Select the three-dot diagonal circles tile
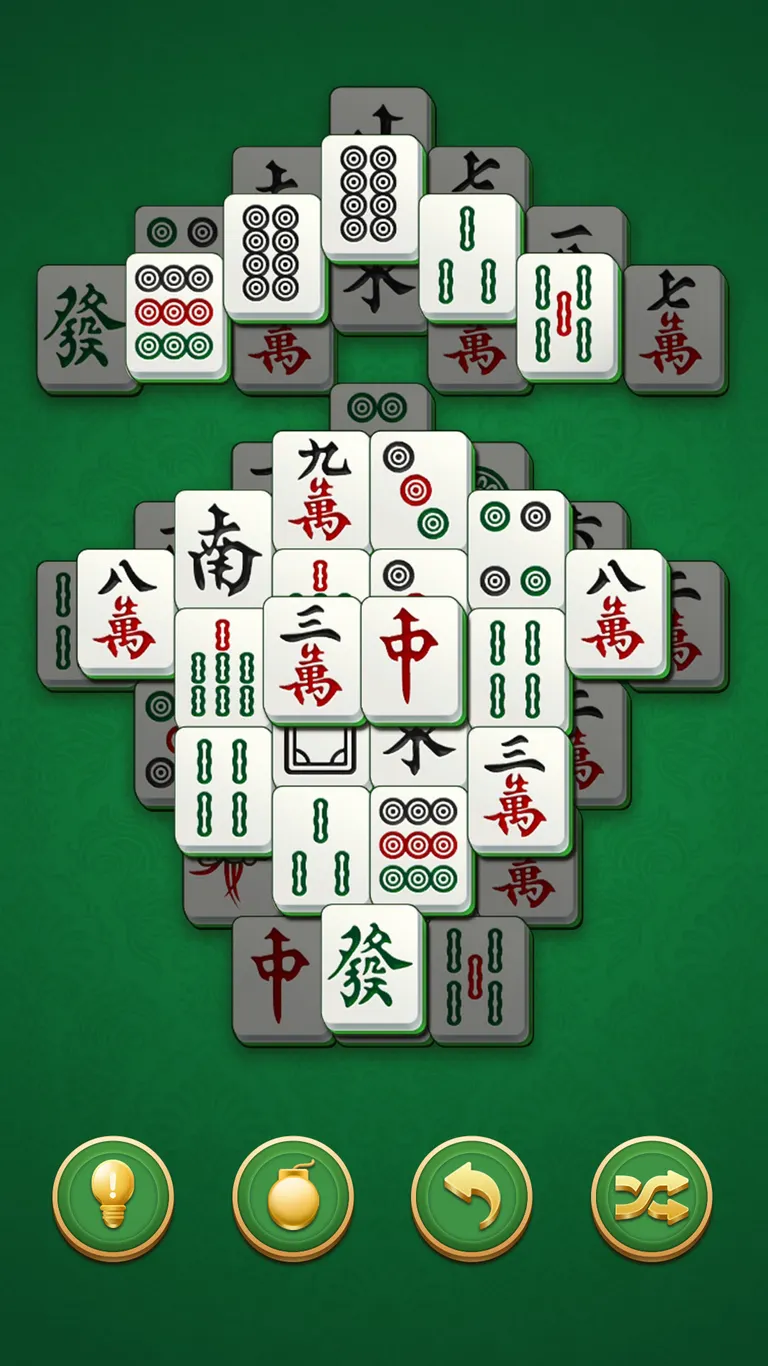 (420, 489)
